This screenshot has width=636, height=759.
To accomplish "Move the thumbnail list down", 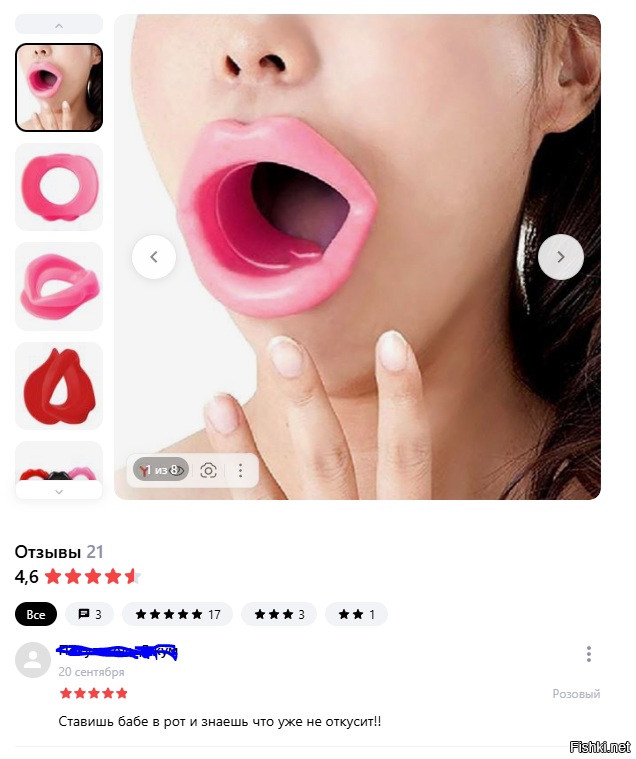I will 58,491.
